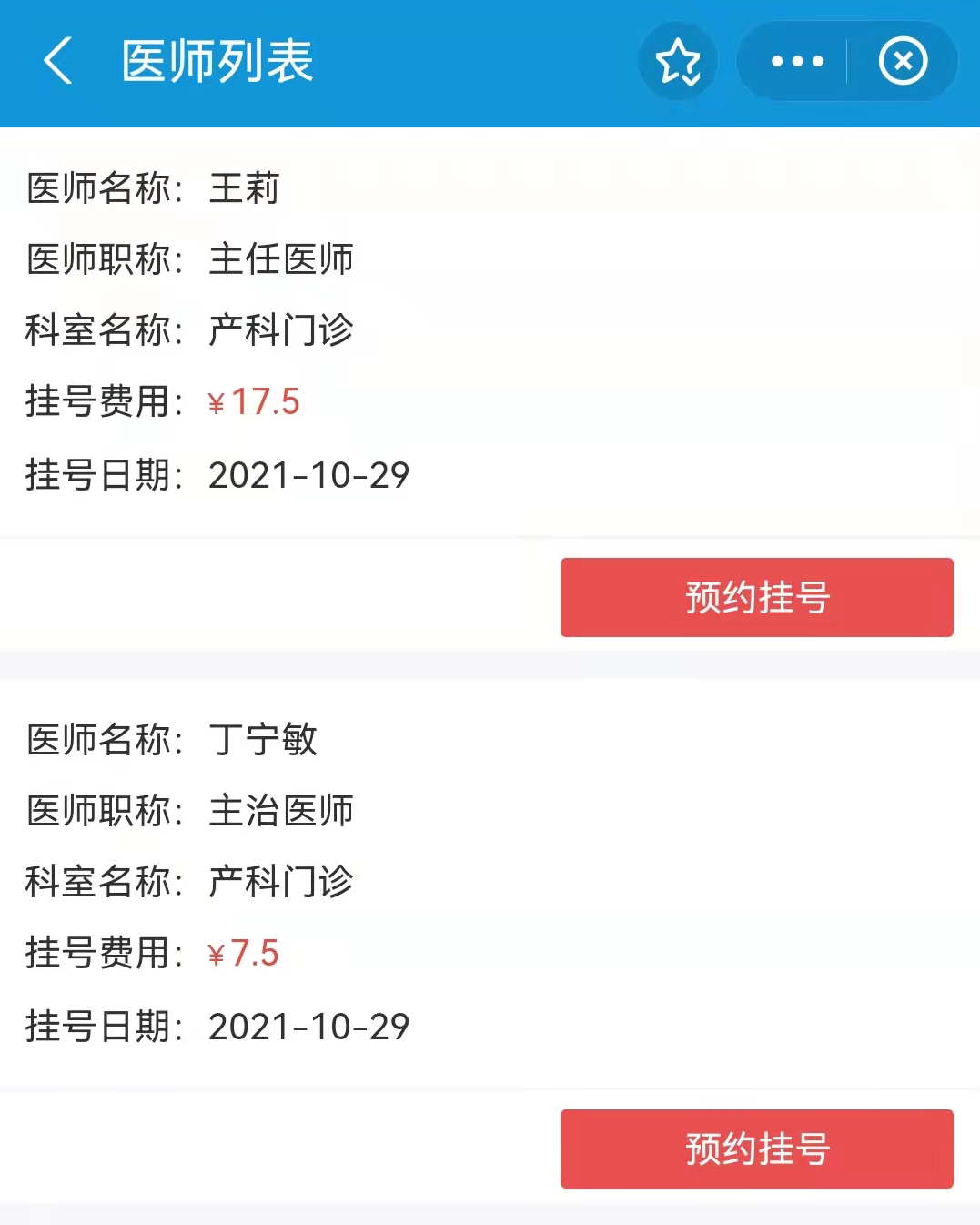Tap the star favorite icon
The width and height of the screenshot is (980, 1225).
click(678, 62)
